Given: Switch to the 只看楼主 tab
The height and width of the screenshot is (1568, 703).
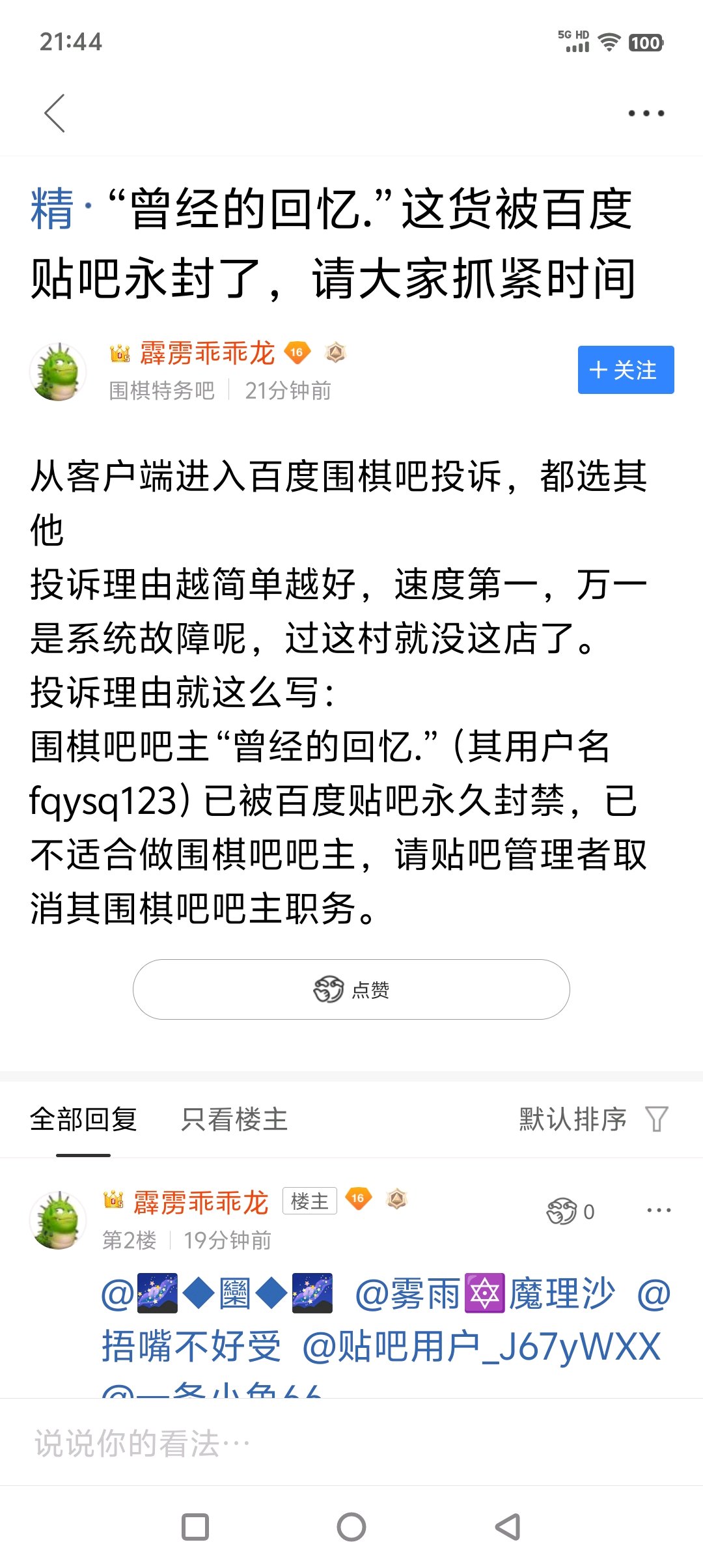Looking at the screenshot, I should [x=234, y=1119].
